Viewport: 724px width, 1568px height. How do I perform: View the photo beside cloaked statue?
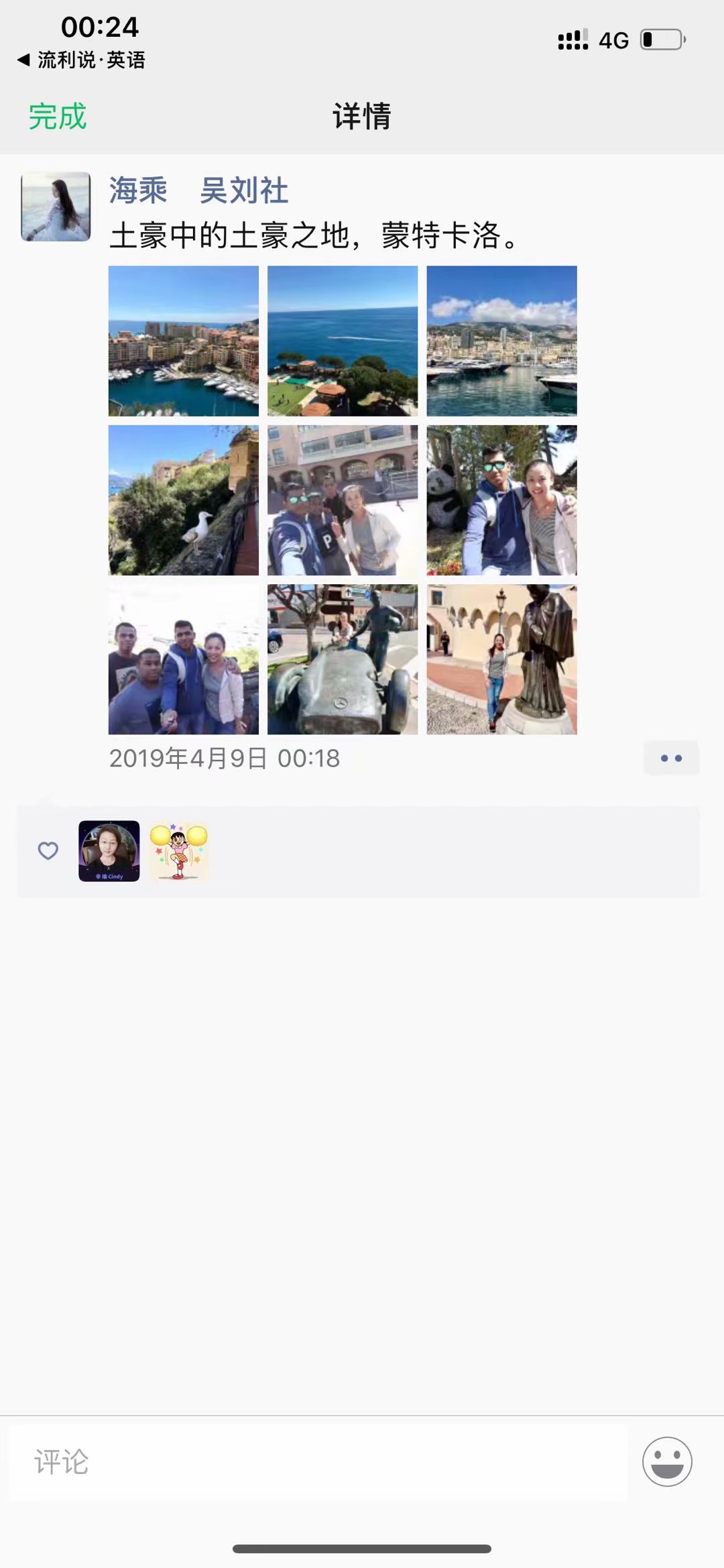501,659
